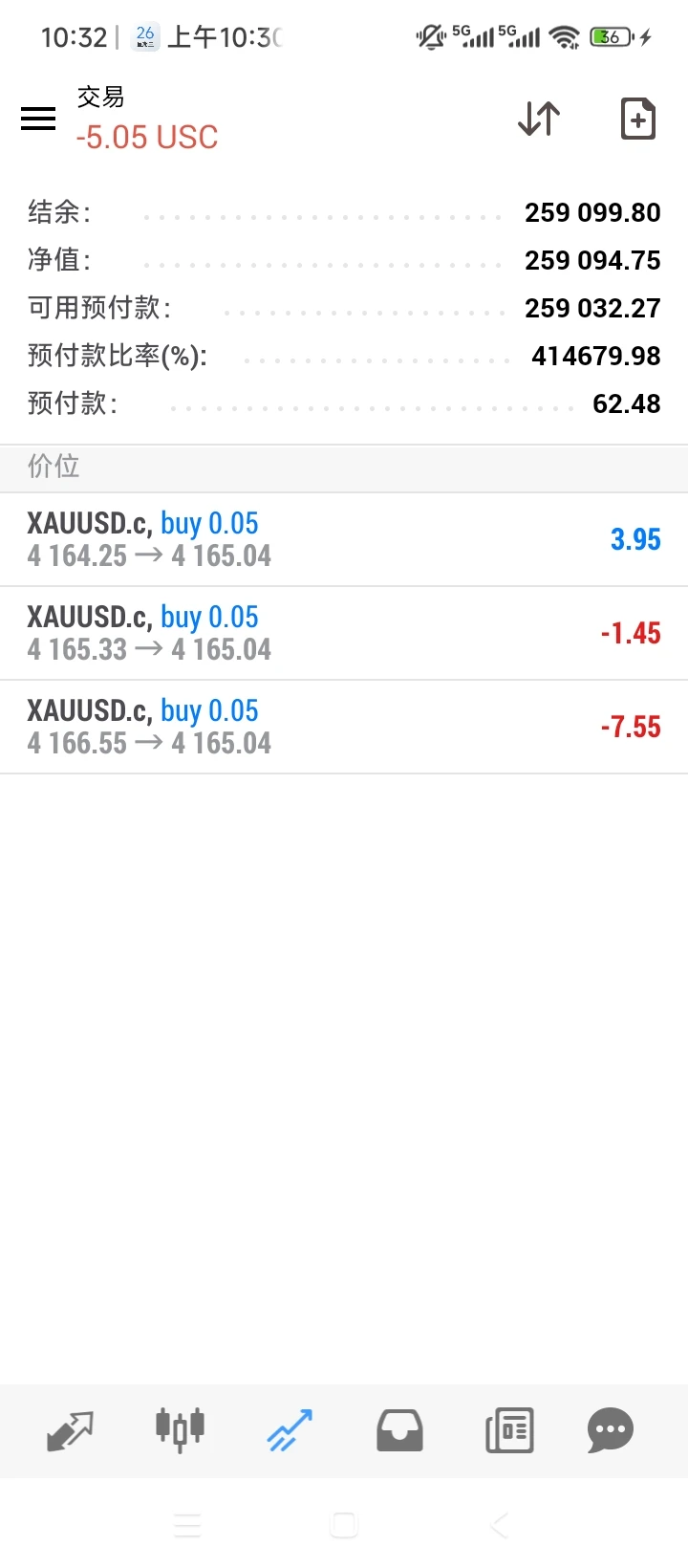688x1568 pixels.
Task: Tap the system back button
Action: click(x=499, y=1524)
